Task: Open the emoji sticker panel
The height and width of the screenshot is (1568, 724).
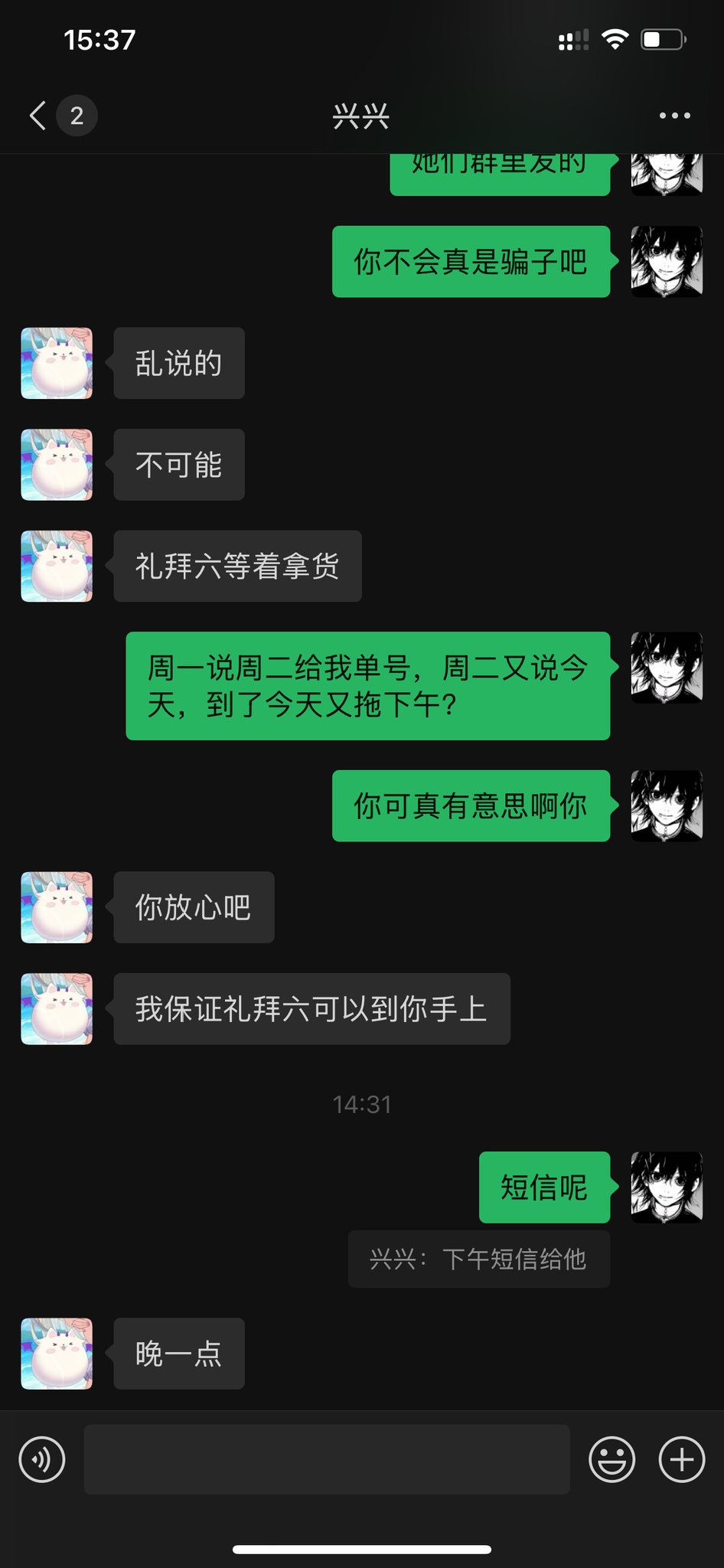Action: point(611,1459)
